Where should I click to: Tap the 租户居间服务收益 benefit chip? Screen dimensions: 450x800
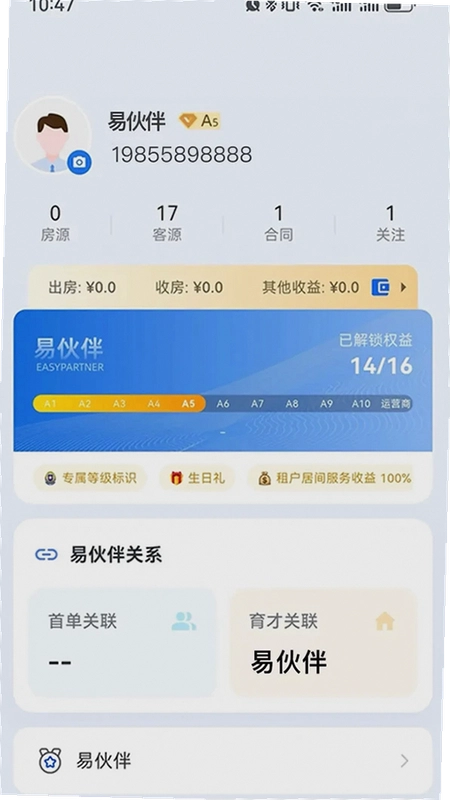(330, 478)
